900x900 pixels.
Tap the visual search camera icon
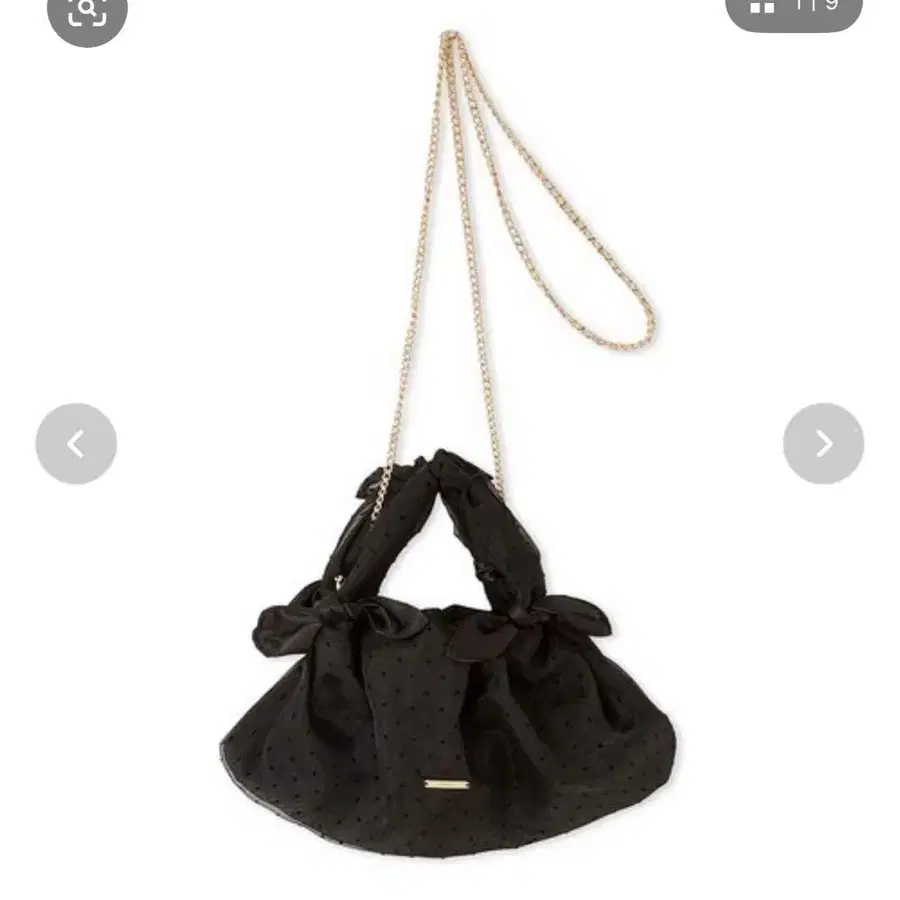pyautogui.click(x=87, y=13)
